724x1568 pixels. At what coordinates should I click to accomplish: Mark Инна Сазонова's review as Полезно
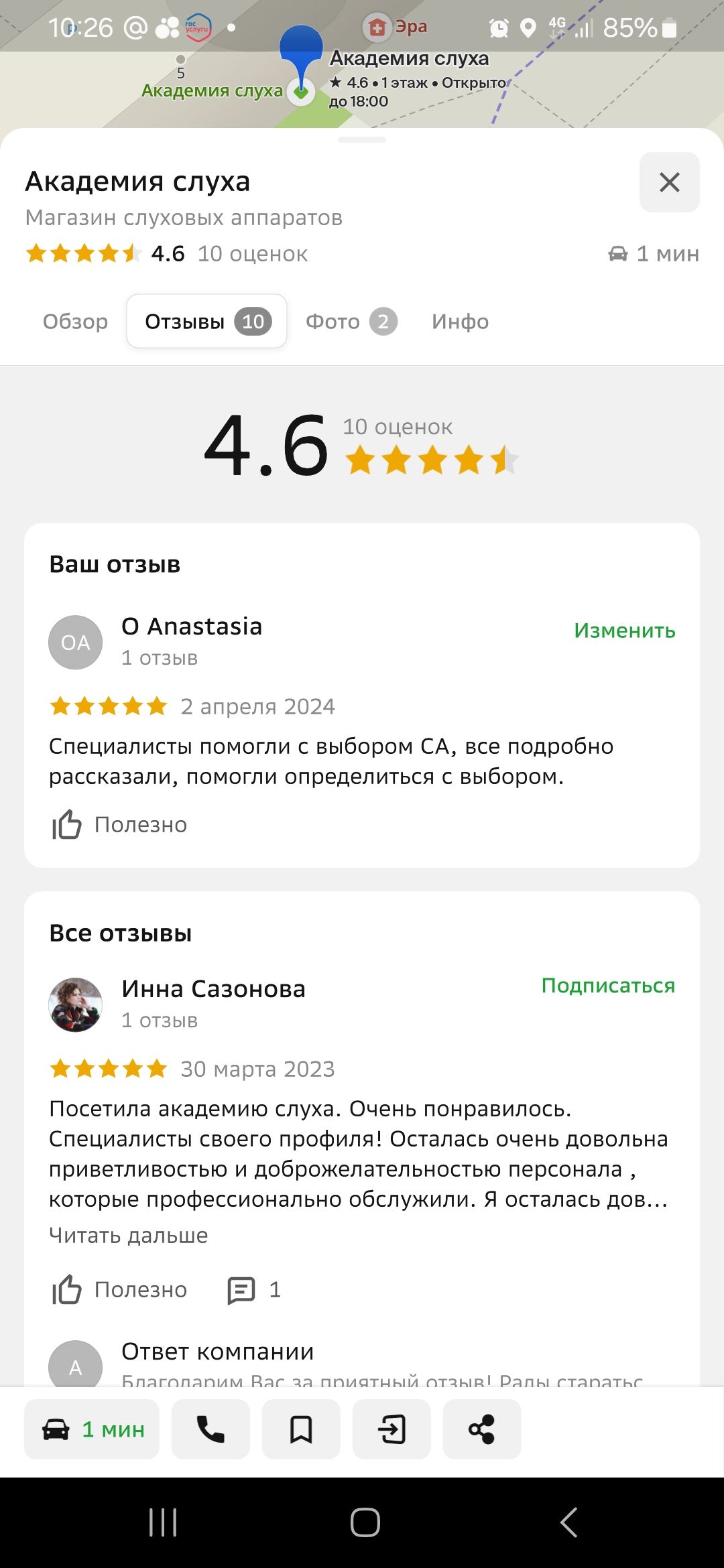(x=119, y=1289)
